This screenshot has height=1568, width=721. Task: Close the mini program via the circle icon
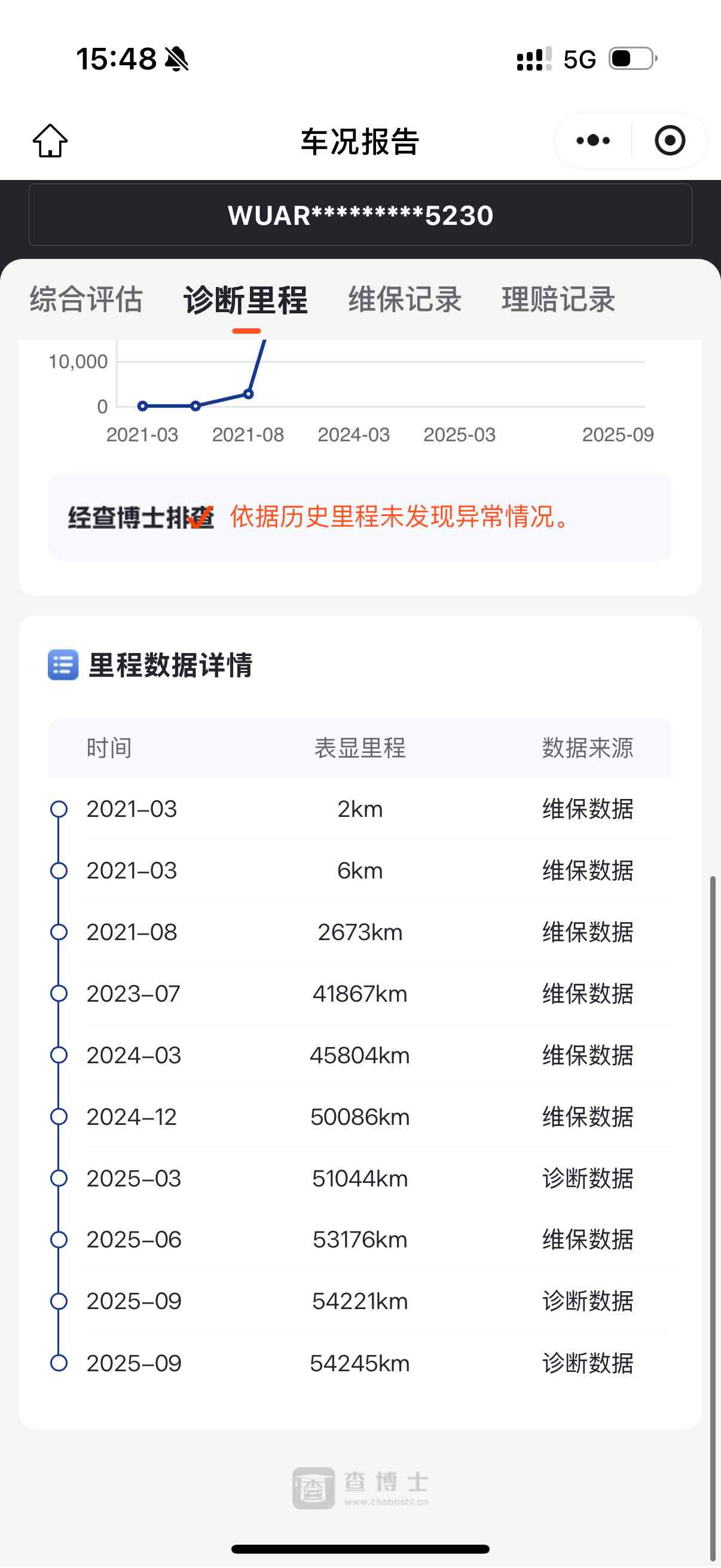(x=670, y=141)
